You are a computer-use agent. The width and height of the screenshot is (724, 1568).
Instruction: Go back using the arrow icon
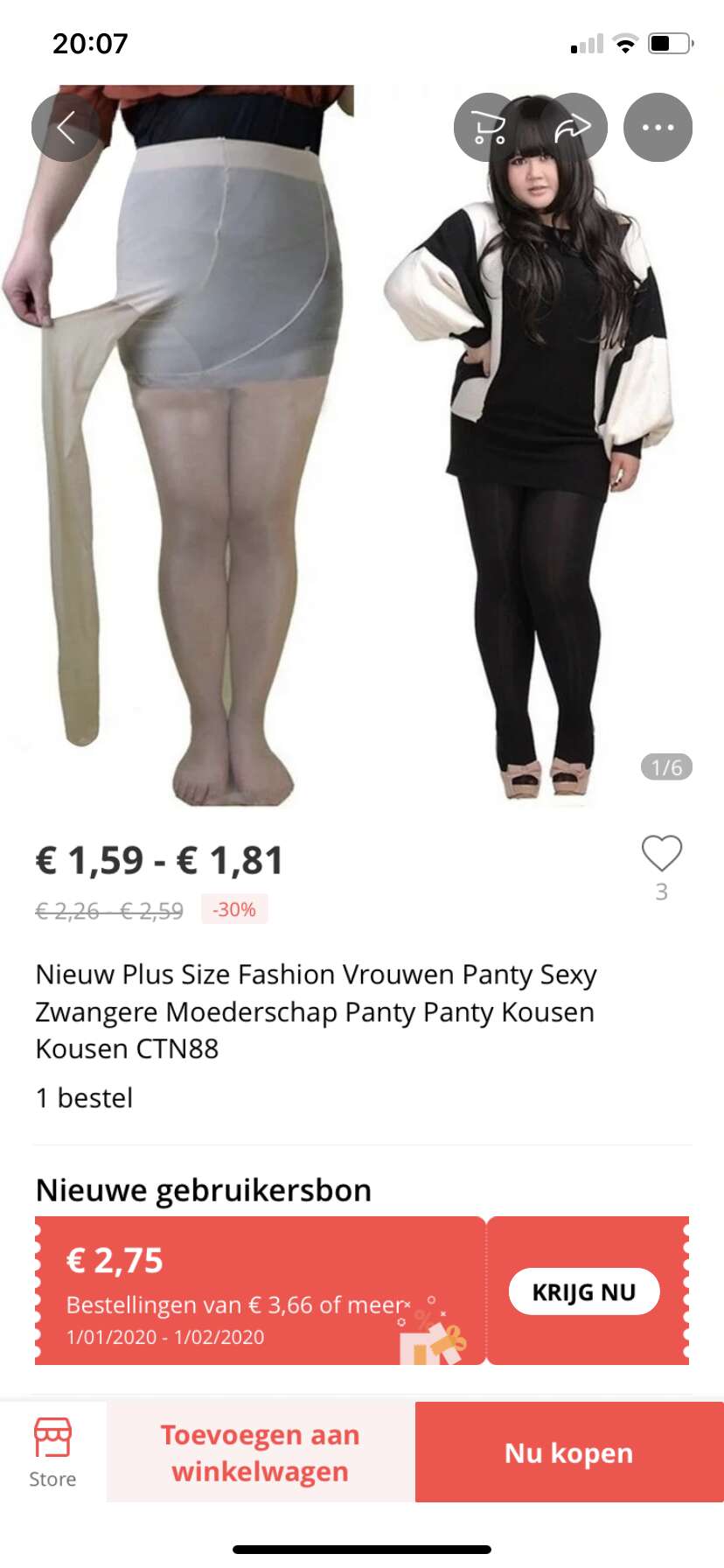pyautogui.click(x=66, y=128)
